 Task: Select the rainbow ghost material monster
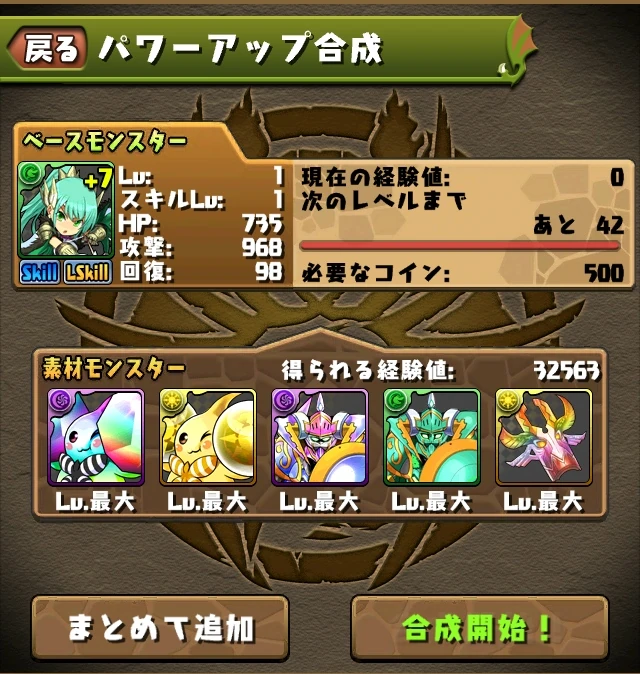coord(96,437)
